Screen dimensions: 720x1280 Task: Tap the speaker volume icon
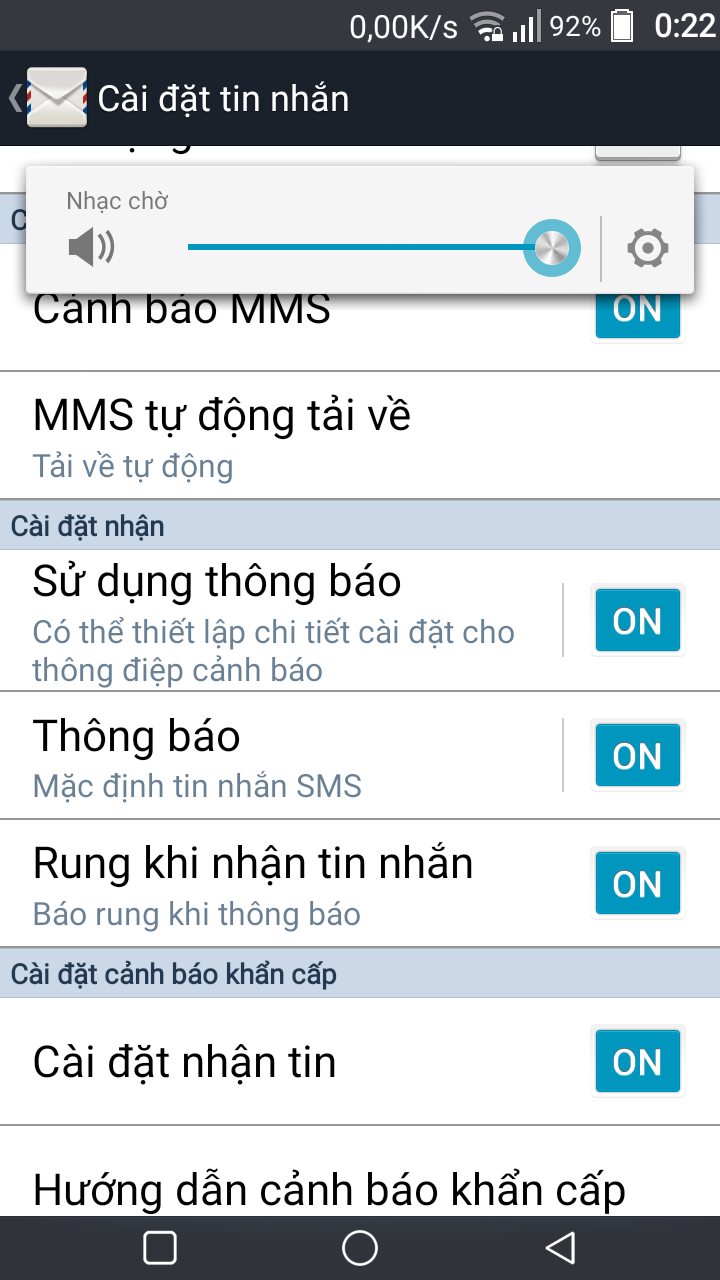coord(91,247)
